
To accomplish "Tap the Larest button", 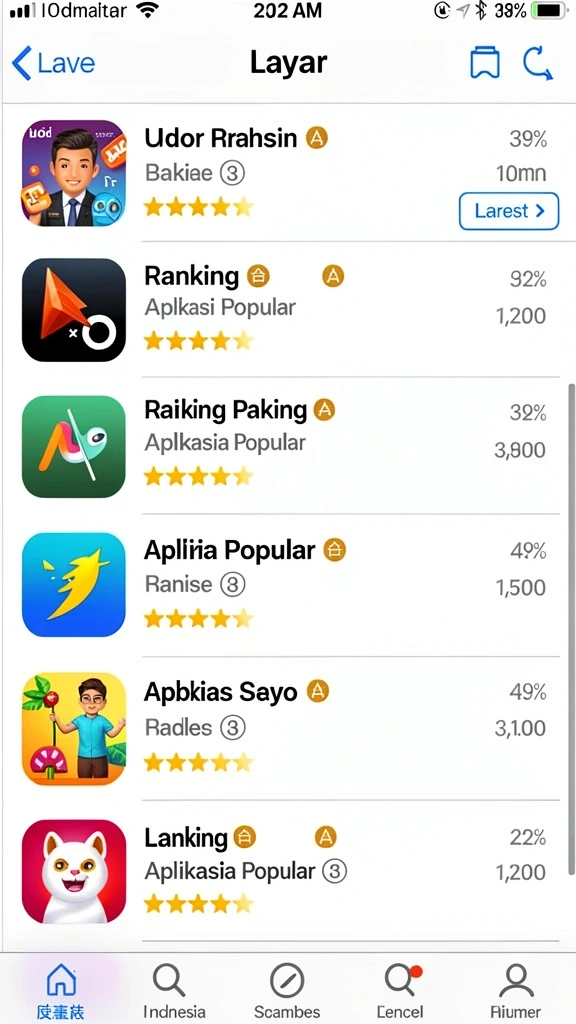I will (509, 211).
